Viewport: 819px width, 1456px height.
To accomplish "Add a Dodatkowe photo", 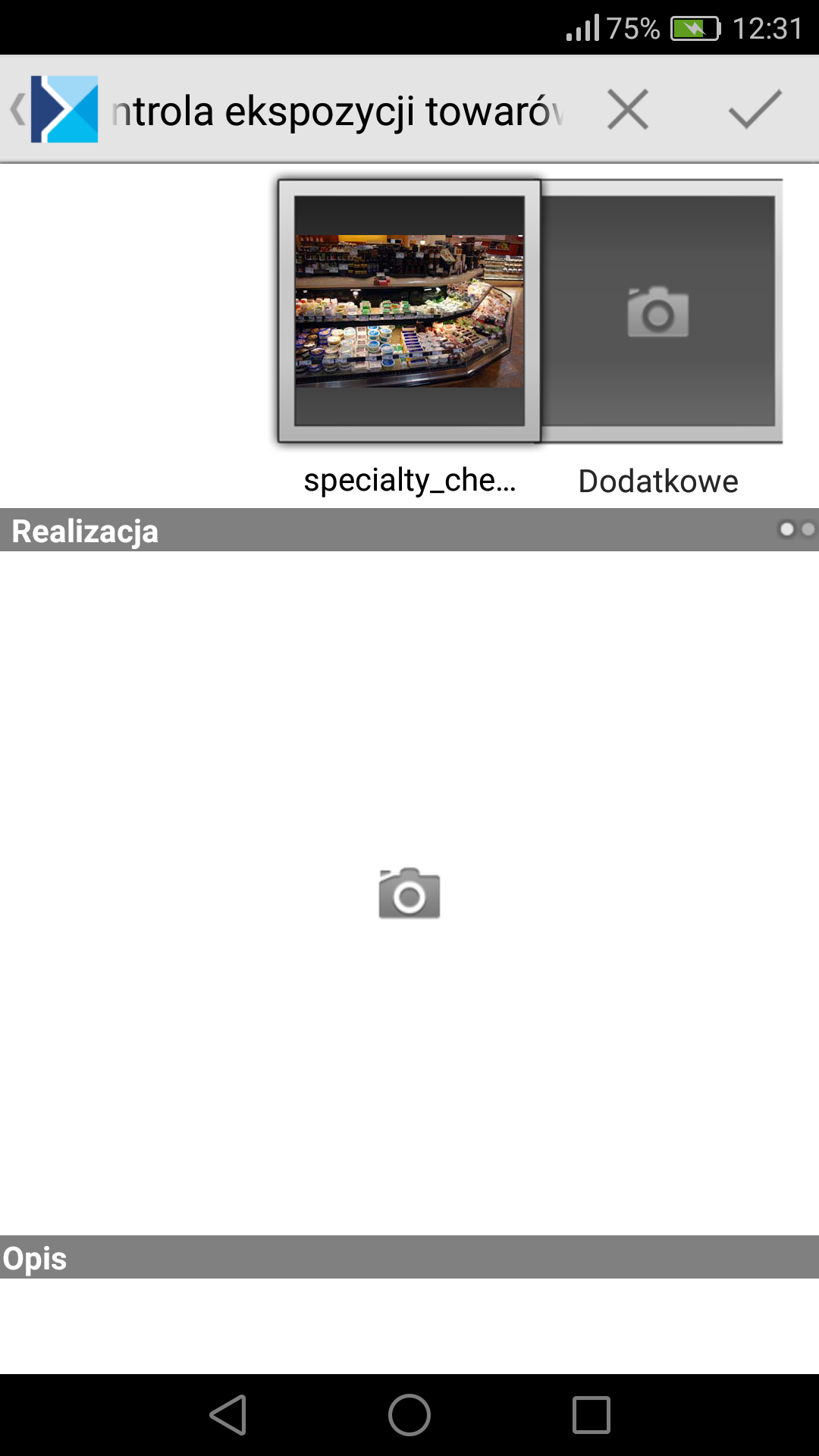I will point(658,311).
